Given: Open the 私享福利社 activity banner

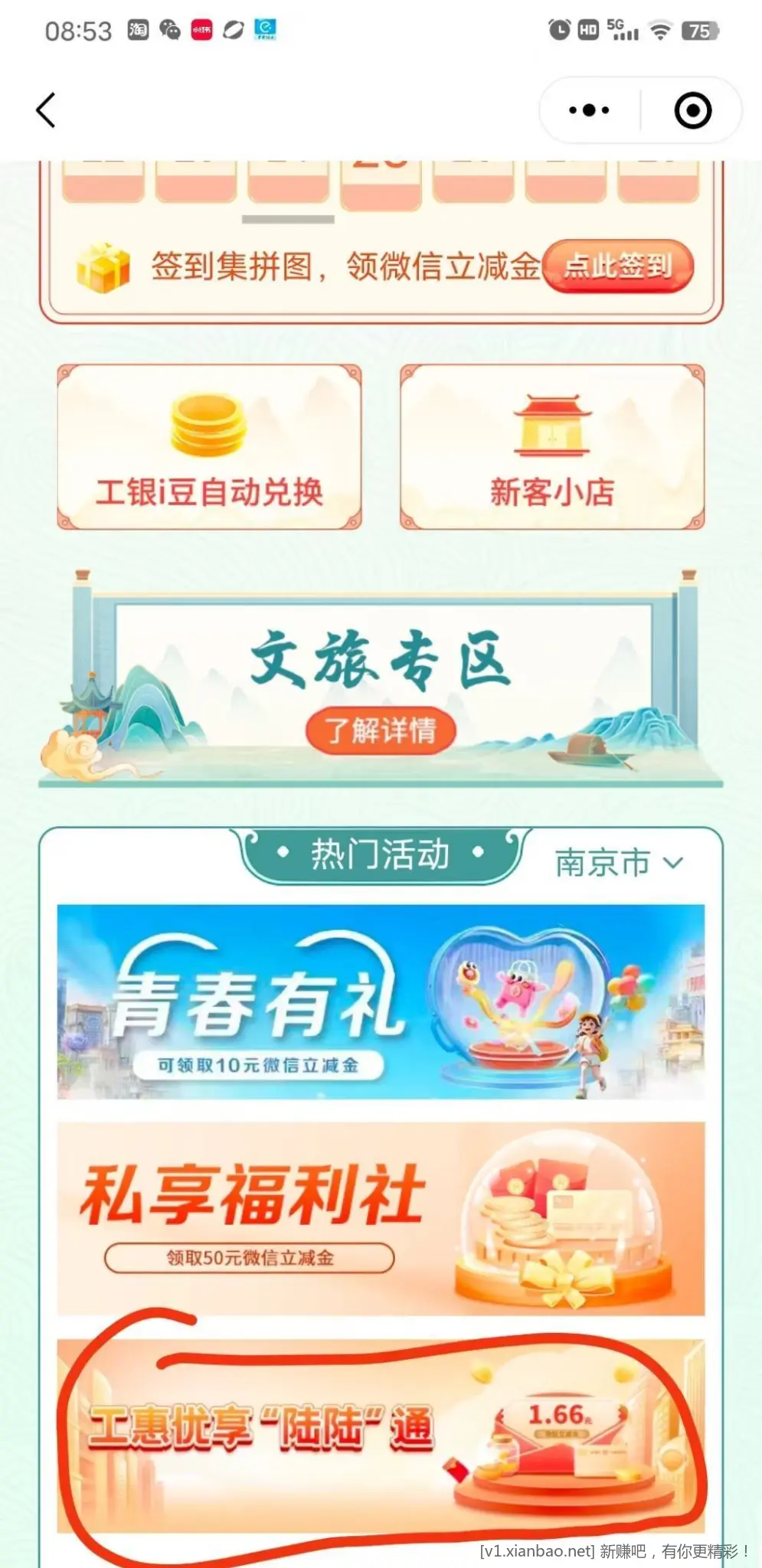Looking at the screenshot, I should pos(381,1218).
